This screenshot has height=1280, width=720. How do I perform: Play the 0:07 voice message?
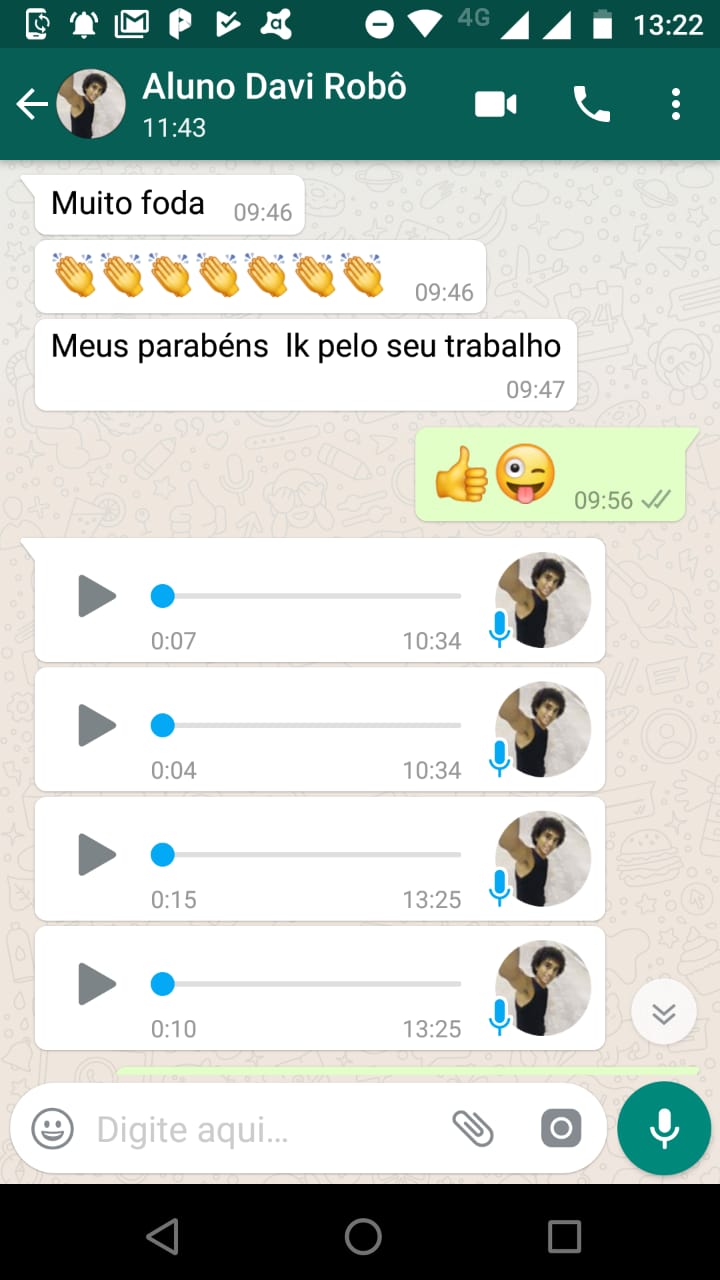point(97,597)
